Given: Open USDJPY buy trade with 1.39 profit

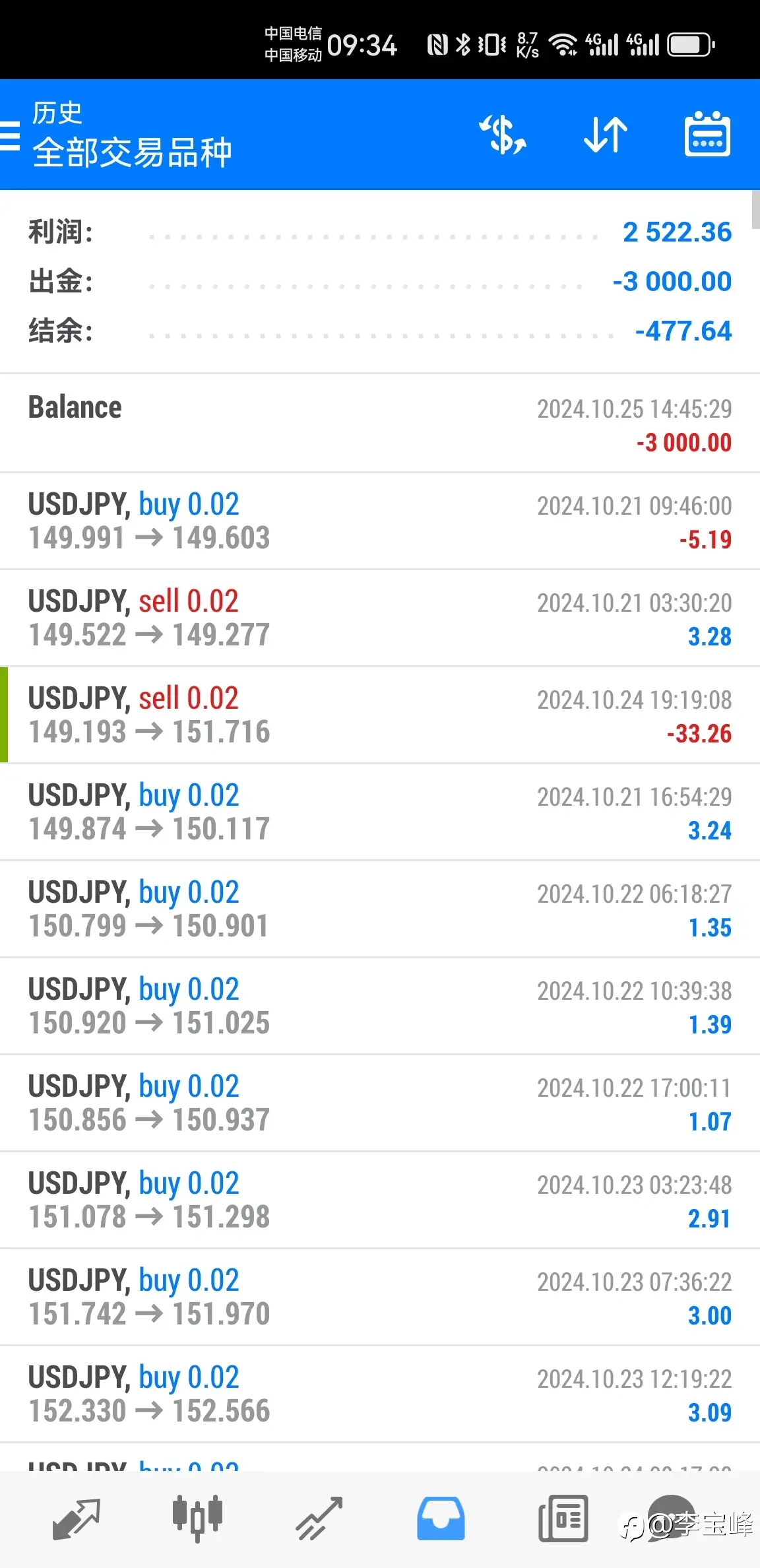Looking at the screenshot, I should point(380,1006).
